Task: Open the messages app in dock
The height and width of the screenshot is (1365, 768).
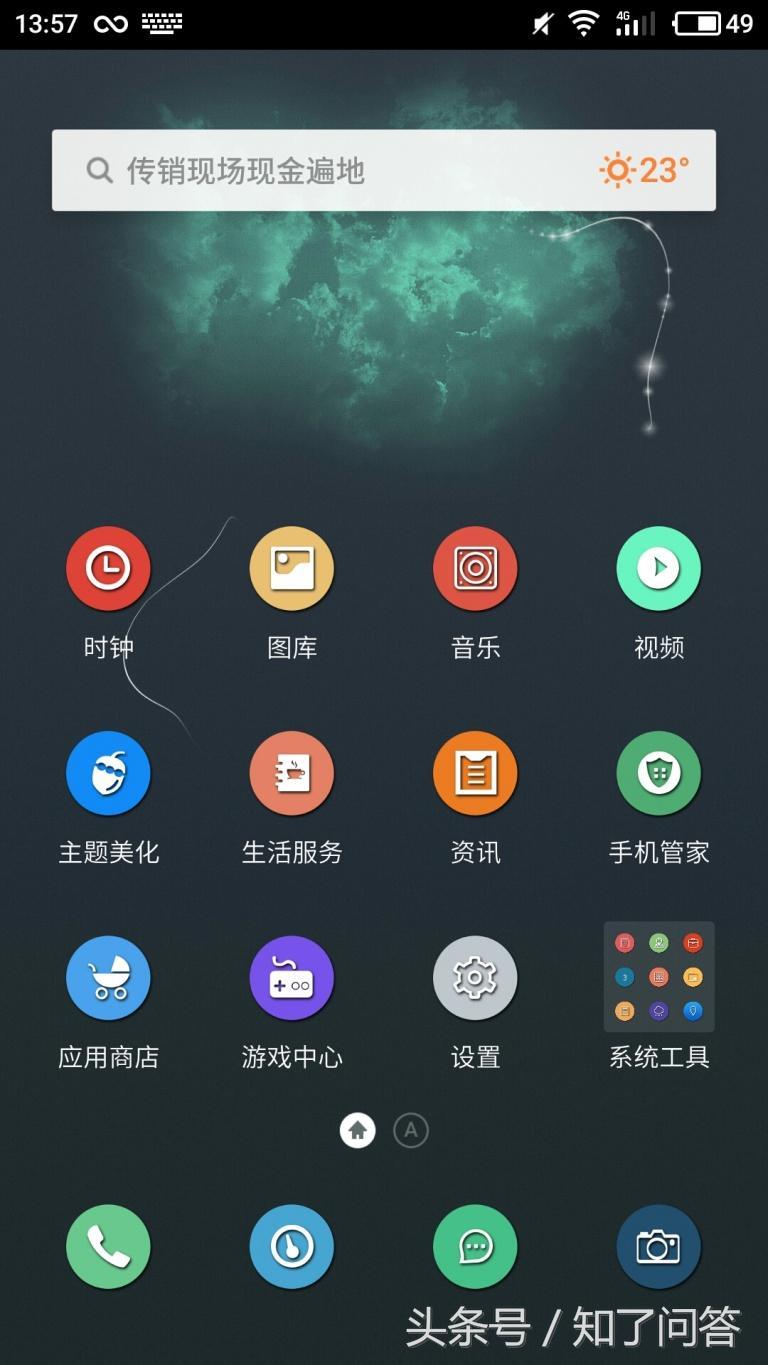Action: [x=475, y=1247]
